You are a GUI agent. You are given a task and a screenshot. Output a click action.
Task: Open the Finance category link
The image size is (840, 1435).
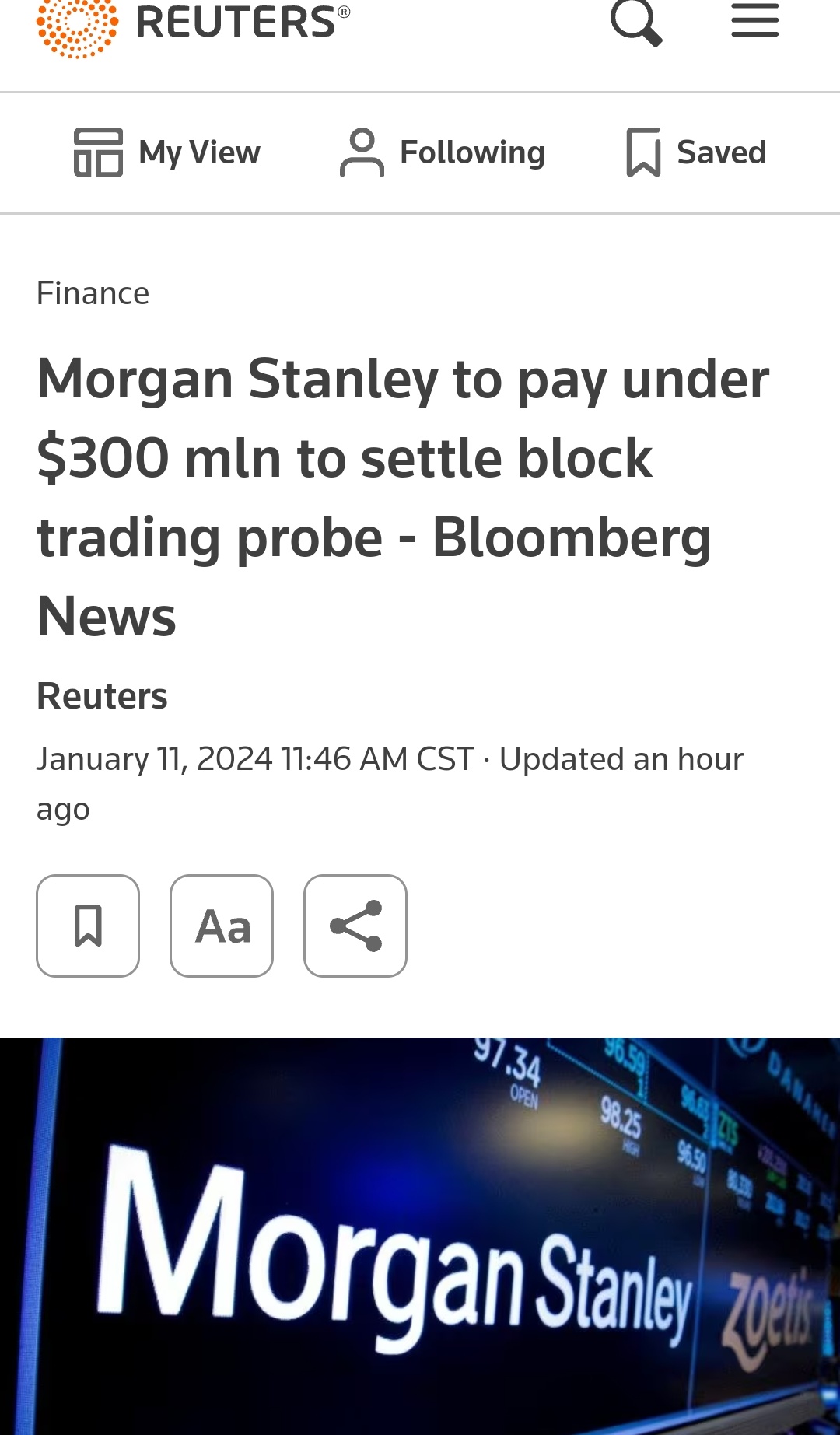click(x=93, y=293)
